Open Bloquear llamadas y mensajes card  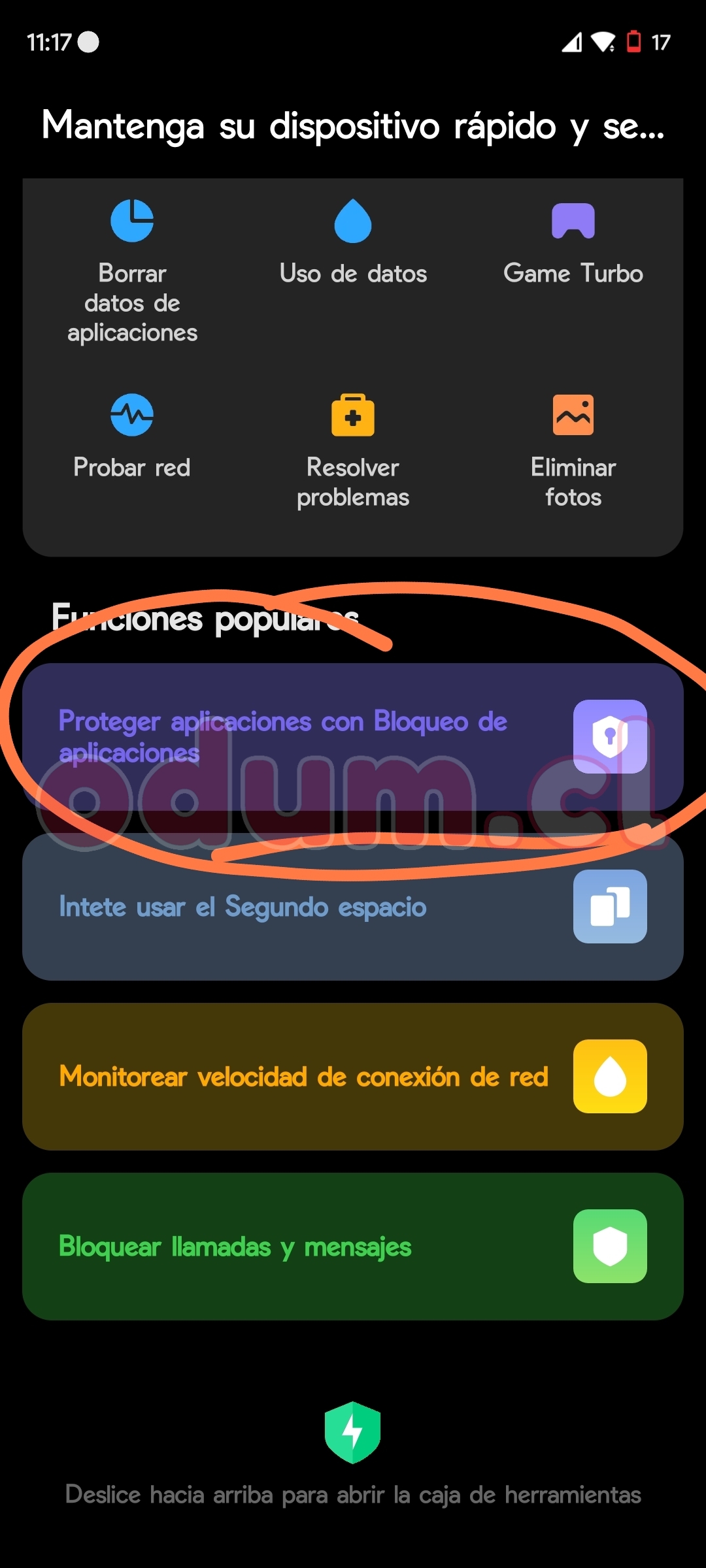pos(353,1247)
